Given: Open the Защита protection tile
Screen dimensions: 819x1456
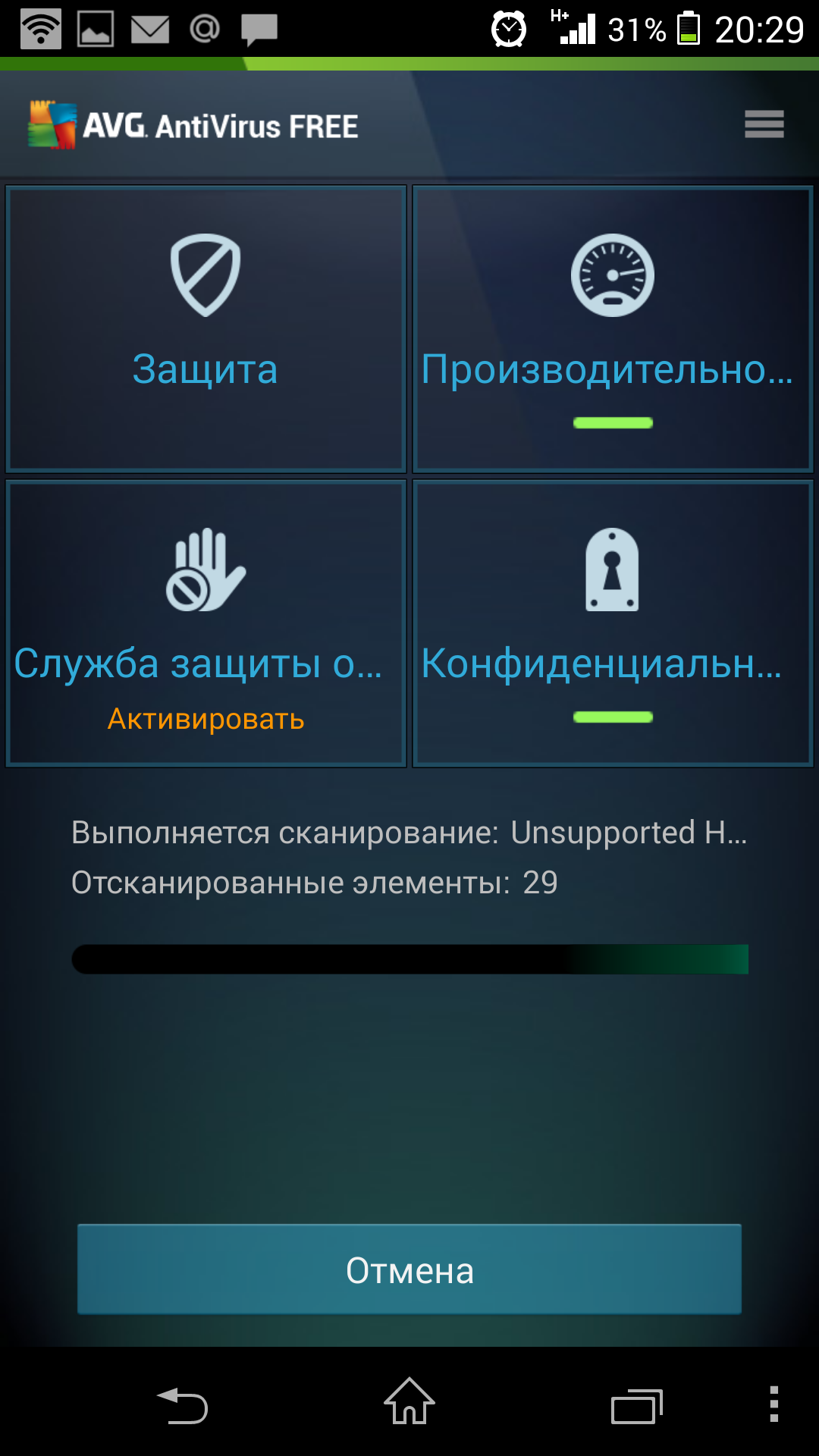Looking at the screenshot, I should coord(206,329).
